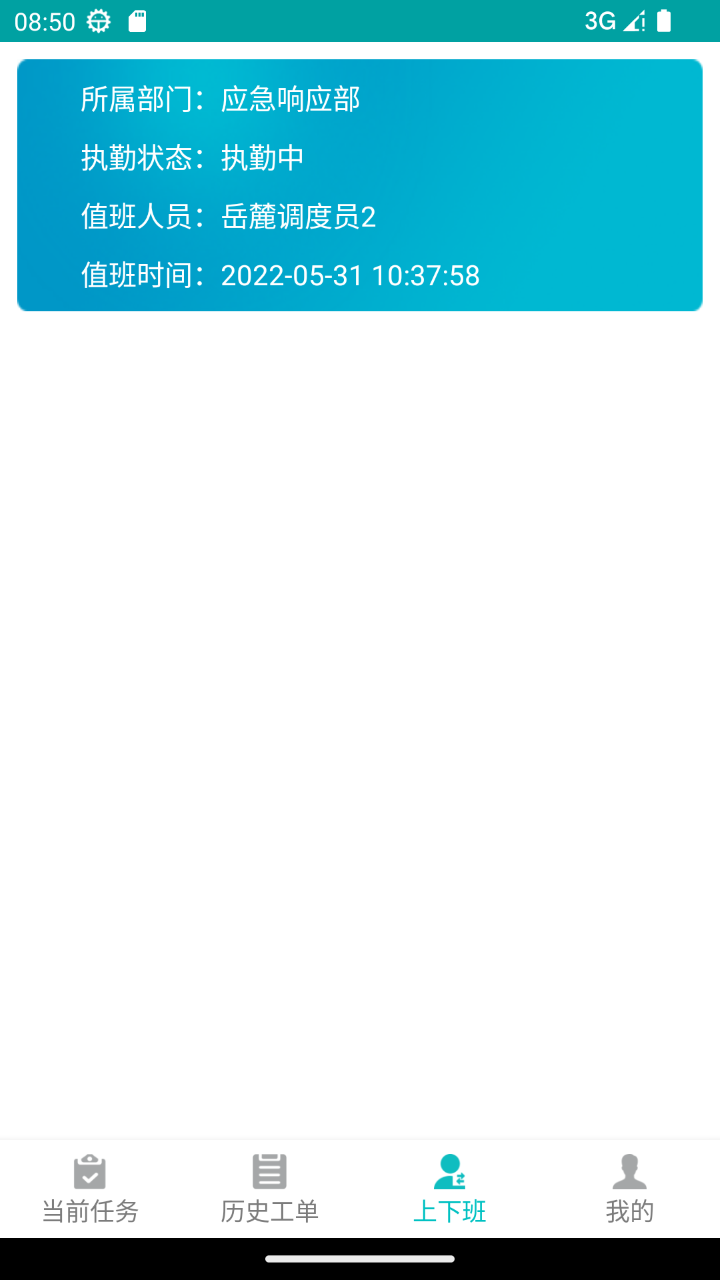Open the 历史工单 tab
Viewport: 720px width, 1280px height.
tap(270, 1189)
